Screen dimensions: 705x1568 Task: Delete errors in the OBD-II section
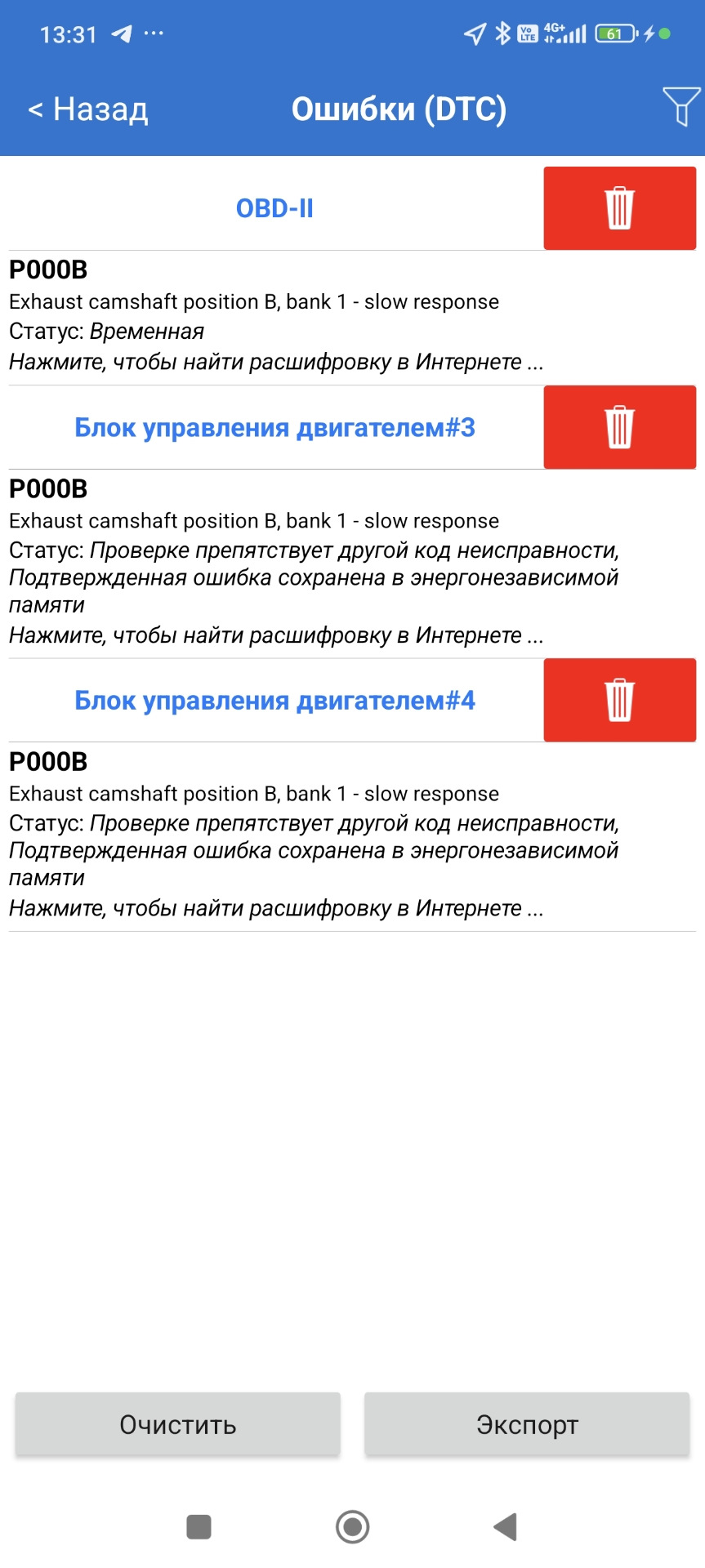click(619, 208)
